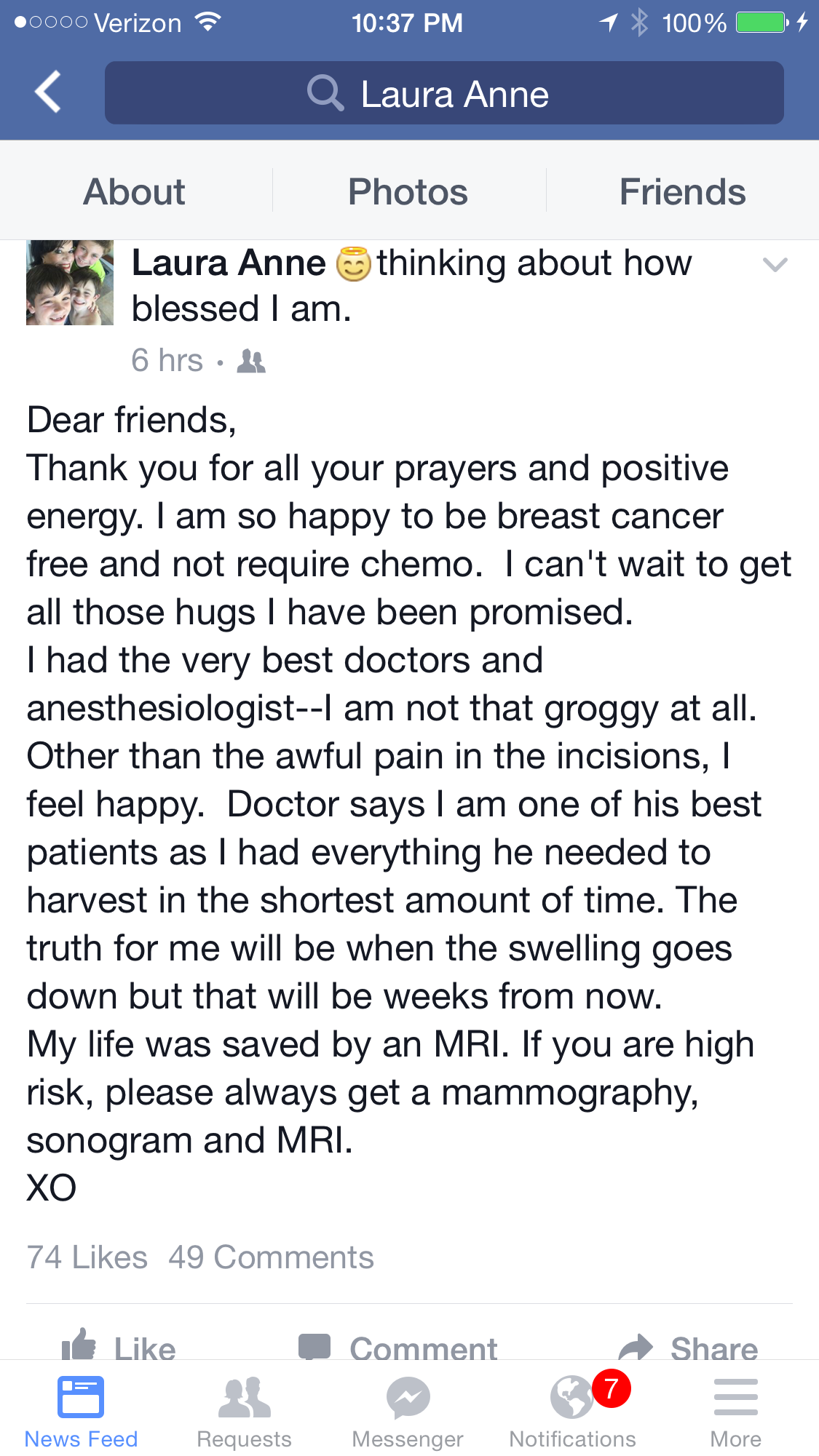This screenshot has height=1456, width=819.
Task: Check the Notifications tab
Action: 573,1412
